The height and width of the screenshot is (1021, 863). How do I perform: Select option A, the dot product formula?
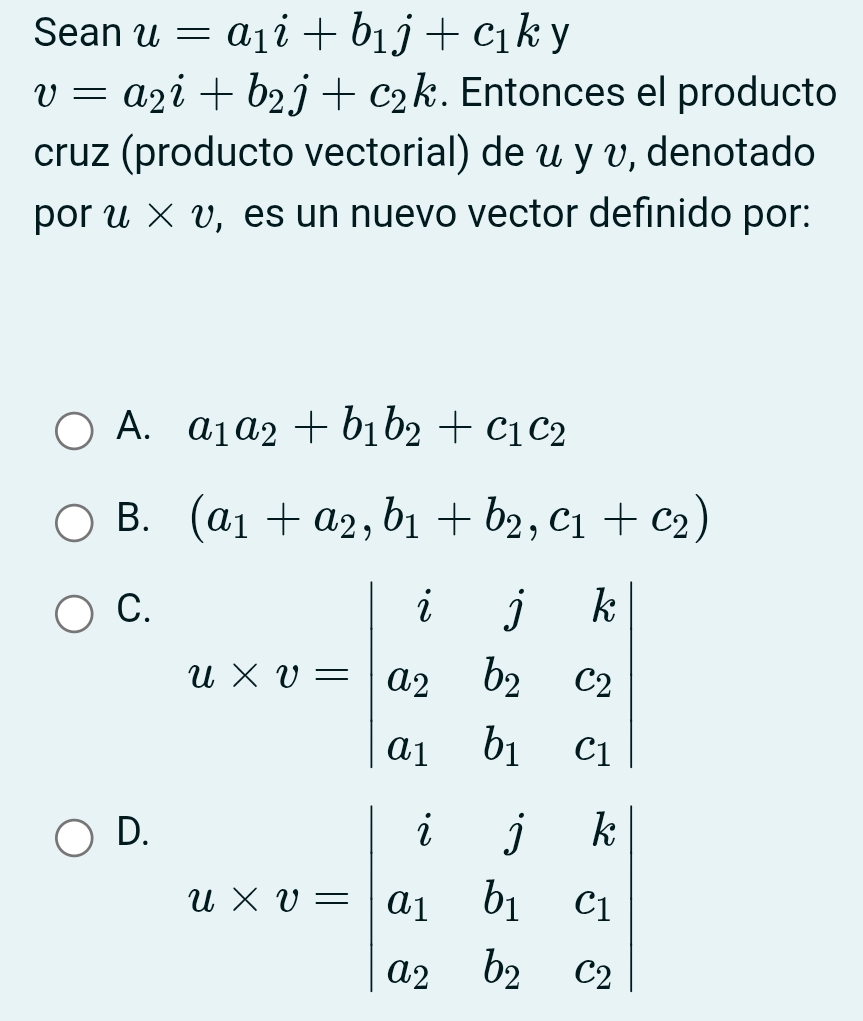pos(76,430)
